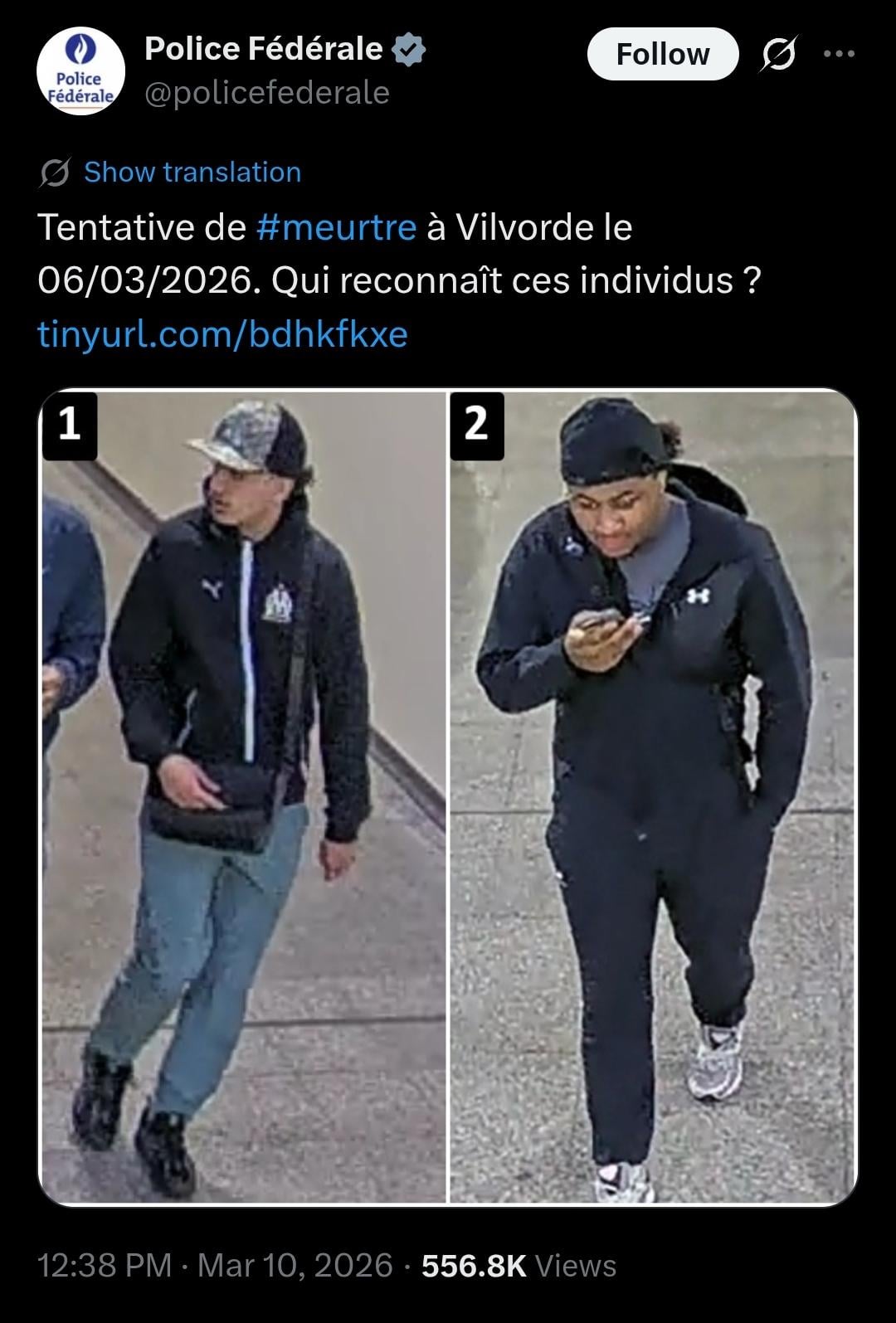Screen dimensions: 896x1323
Task: Open the post's overflow menu
Action: coord(839,55)
